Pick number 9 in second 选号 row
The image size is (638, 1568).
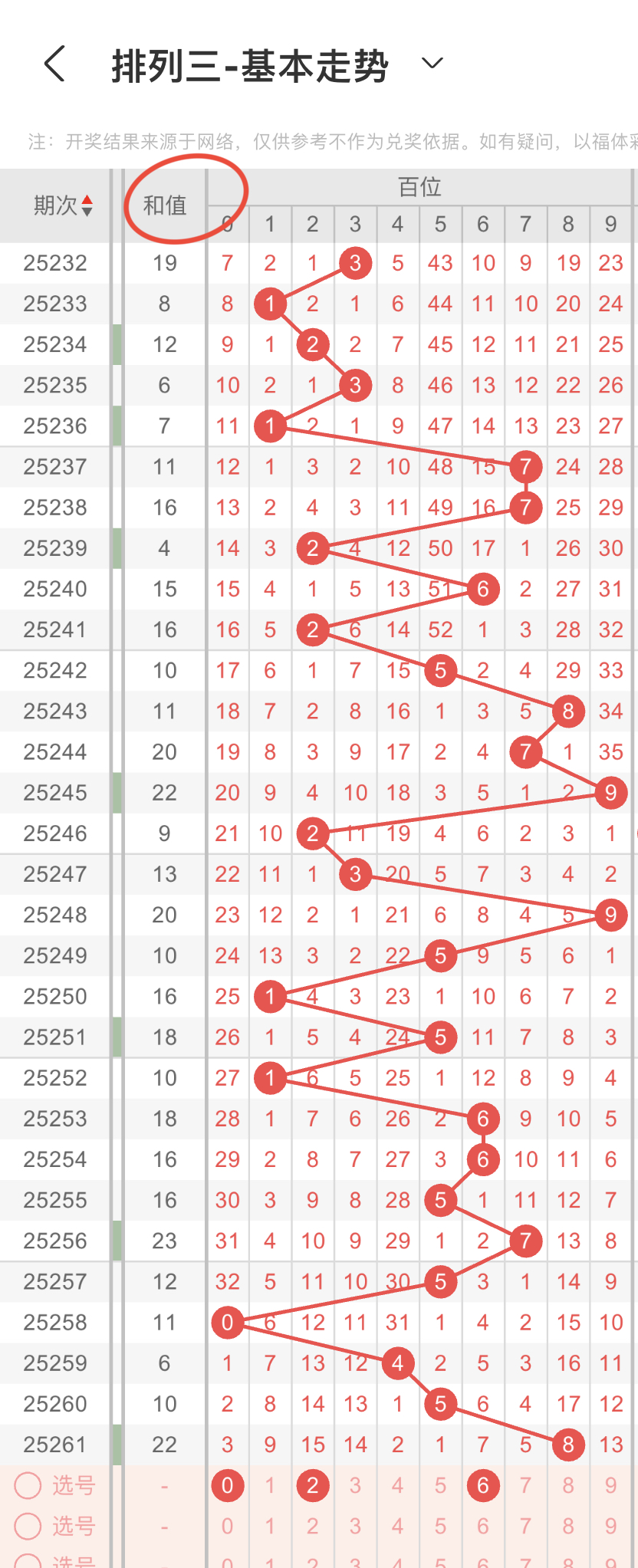point(610,1526)
